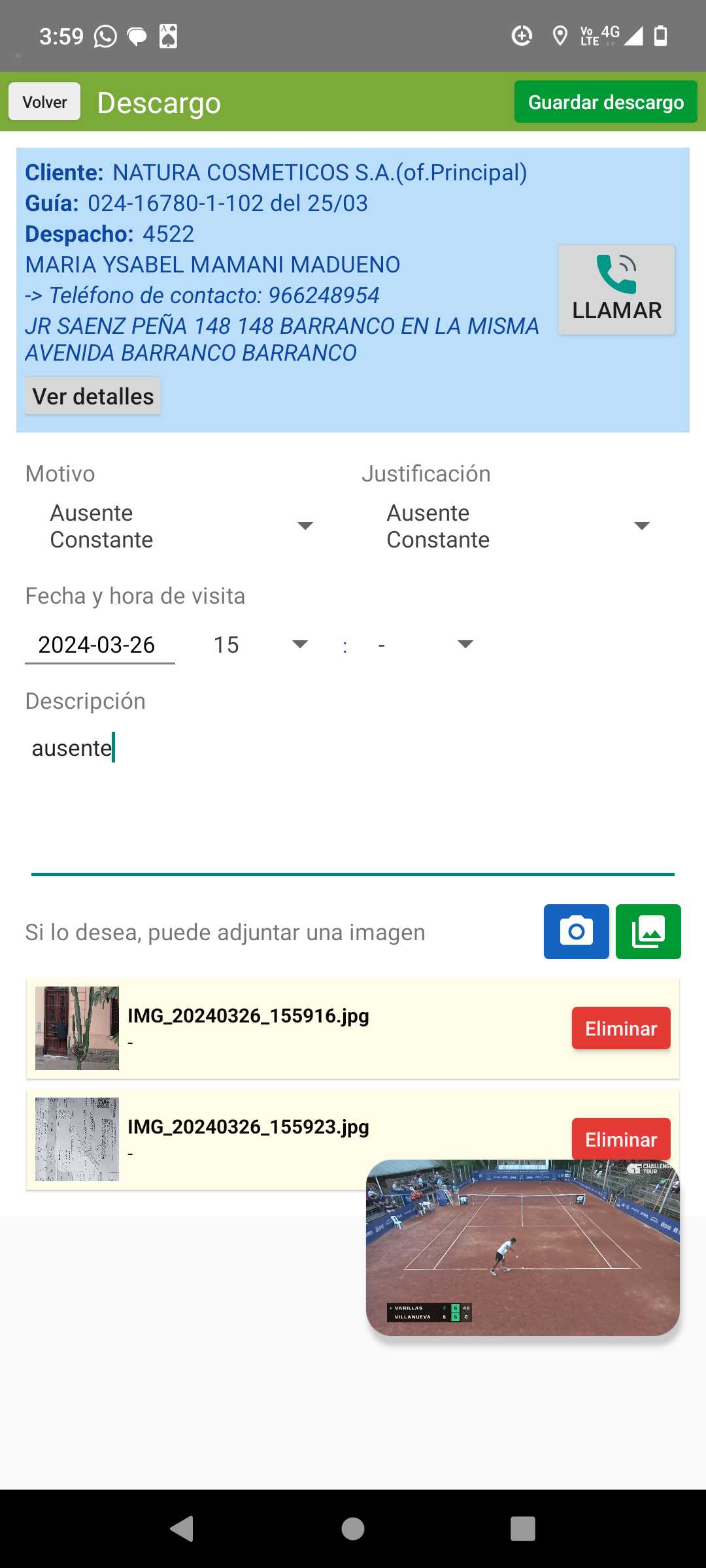The width and height of the screenshot is (706, 1568).
Task: Save with Guardar descargo
Action: pos(605,102)
